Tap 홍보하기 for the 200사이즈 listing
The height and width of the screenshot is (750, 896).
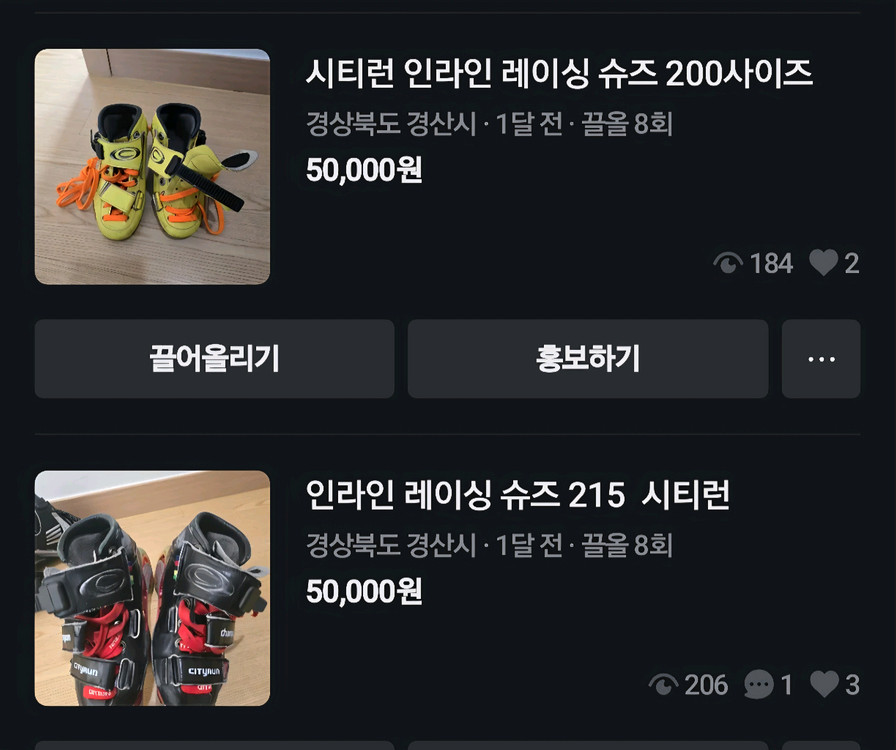tap(587, 359)
